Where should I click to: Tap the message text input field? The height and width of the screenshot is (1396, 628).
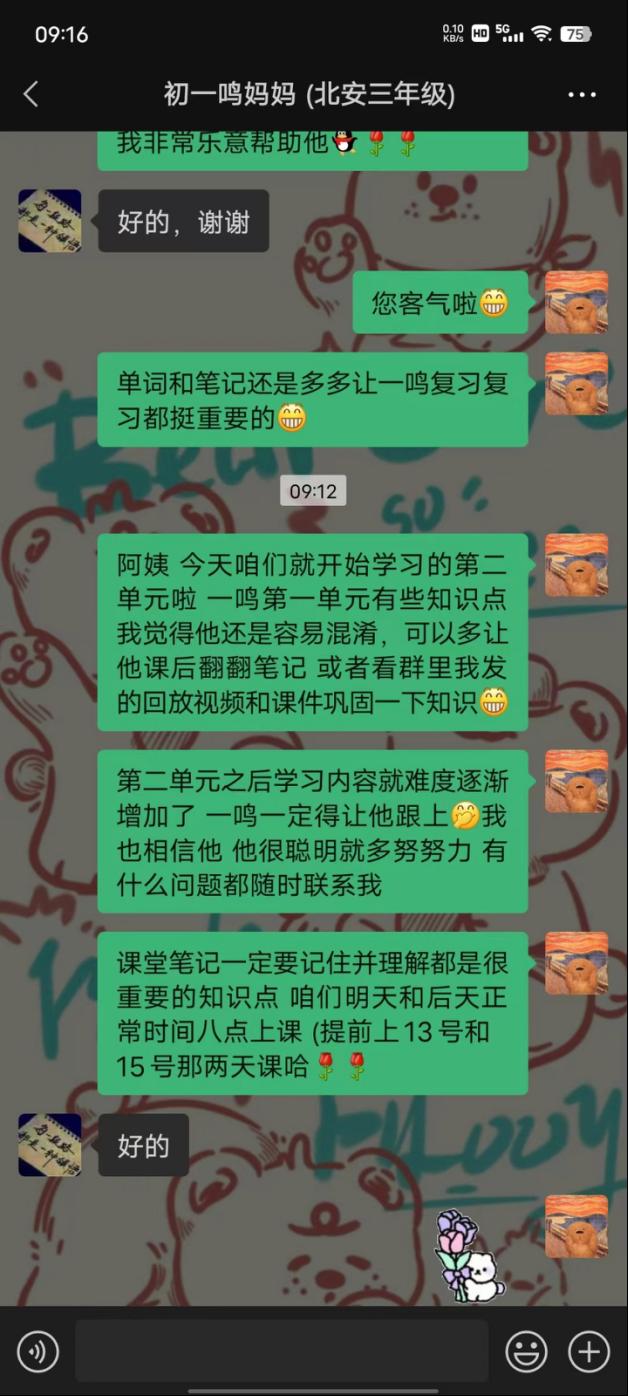[x=281, y=1352]
